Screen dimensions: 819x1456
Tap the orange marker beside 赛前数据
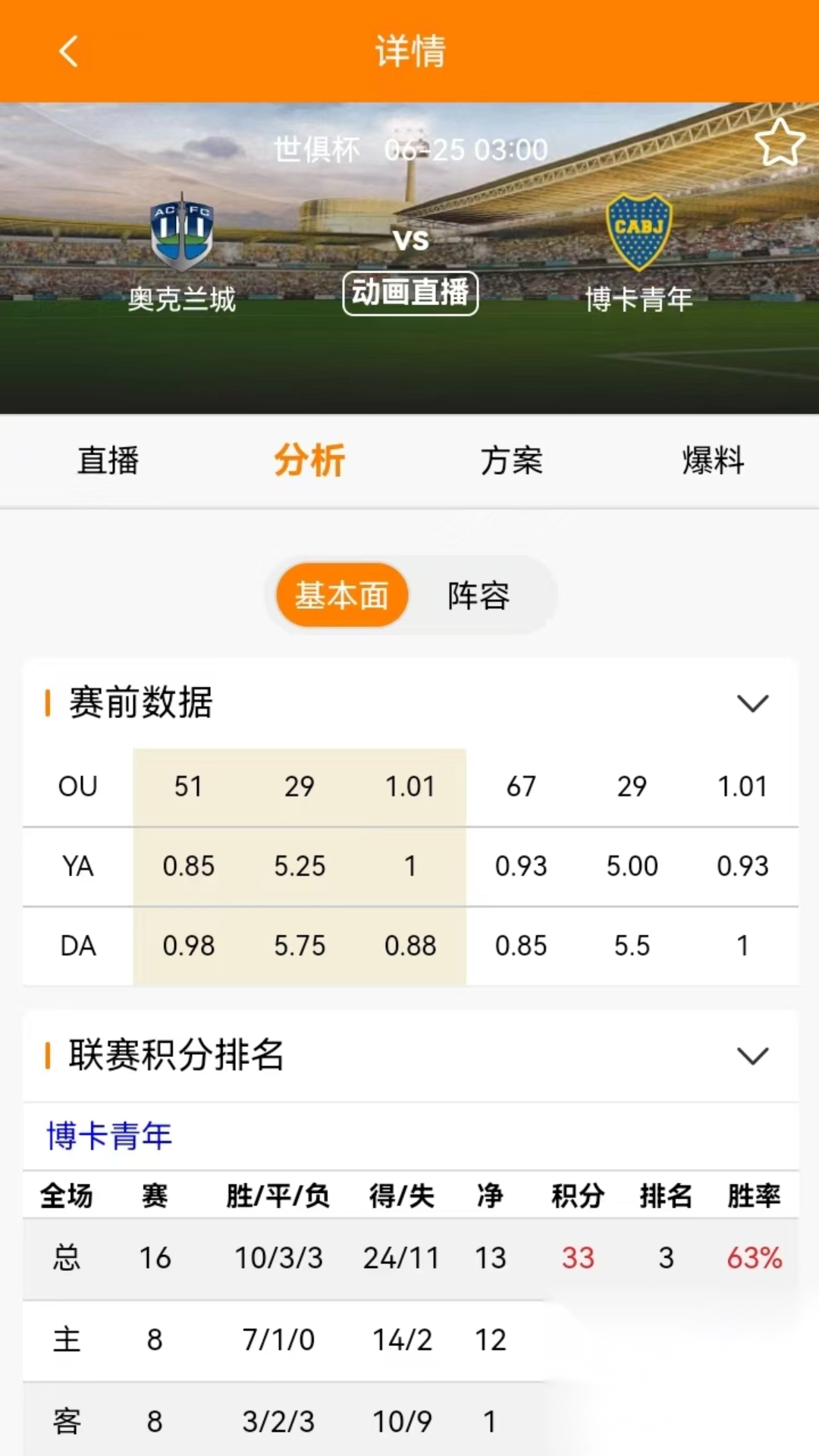click(49, 702)
